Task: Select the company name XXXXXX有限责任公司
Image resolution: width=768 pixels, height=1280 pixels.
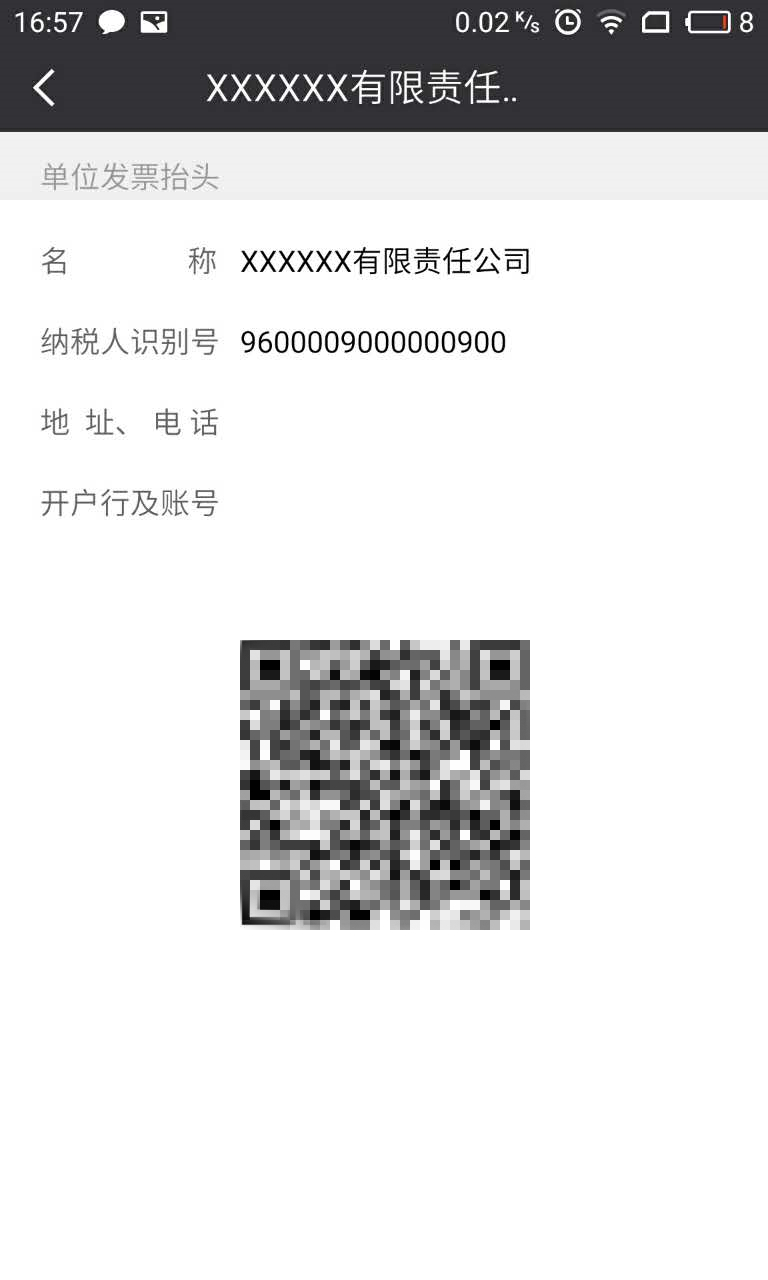Action: click(x=386, y=260)
